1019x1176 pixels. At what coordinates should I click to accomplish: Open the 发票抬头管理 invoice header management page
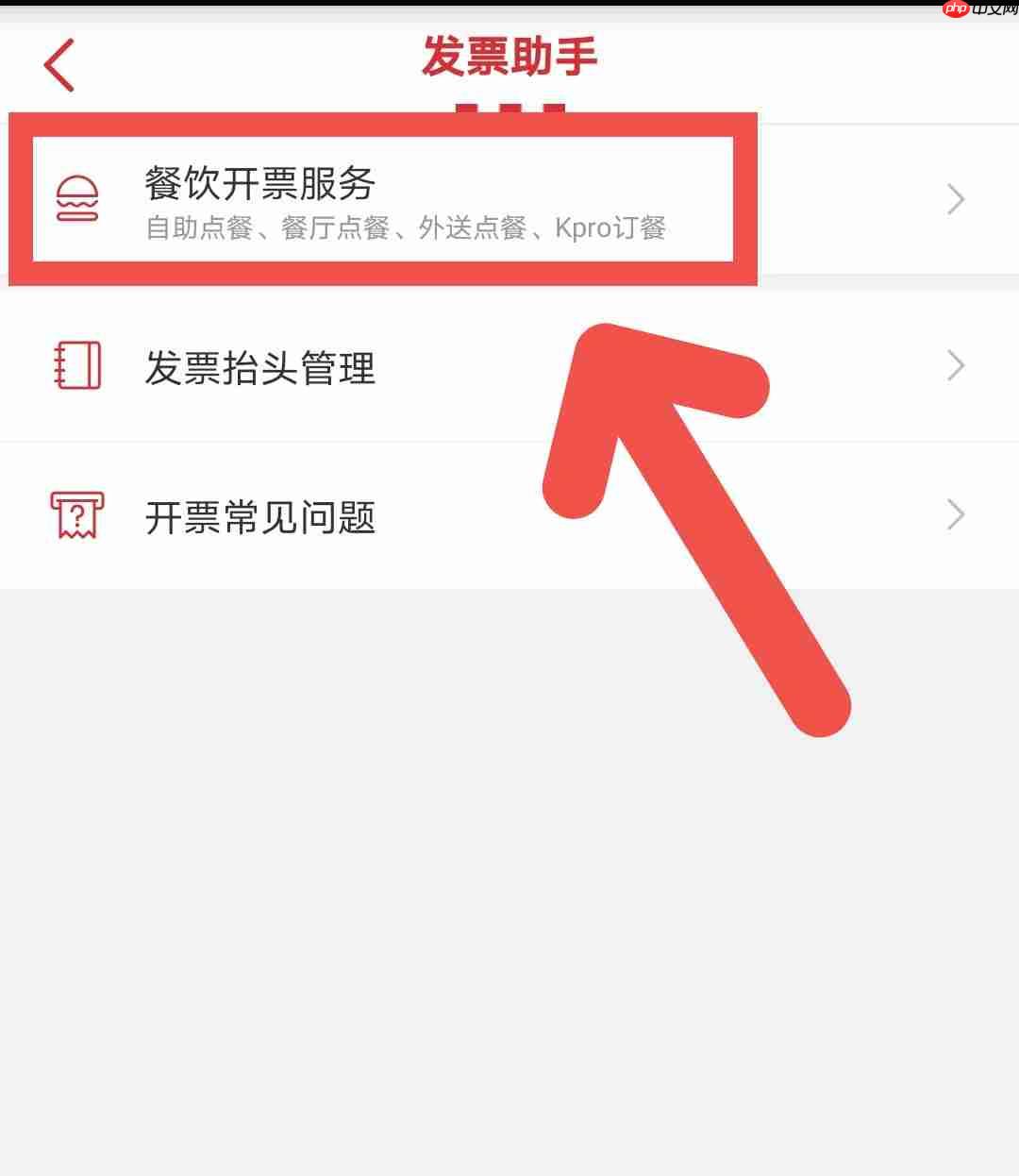(x=259, y=370)
